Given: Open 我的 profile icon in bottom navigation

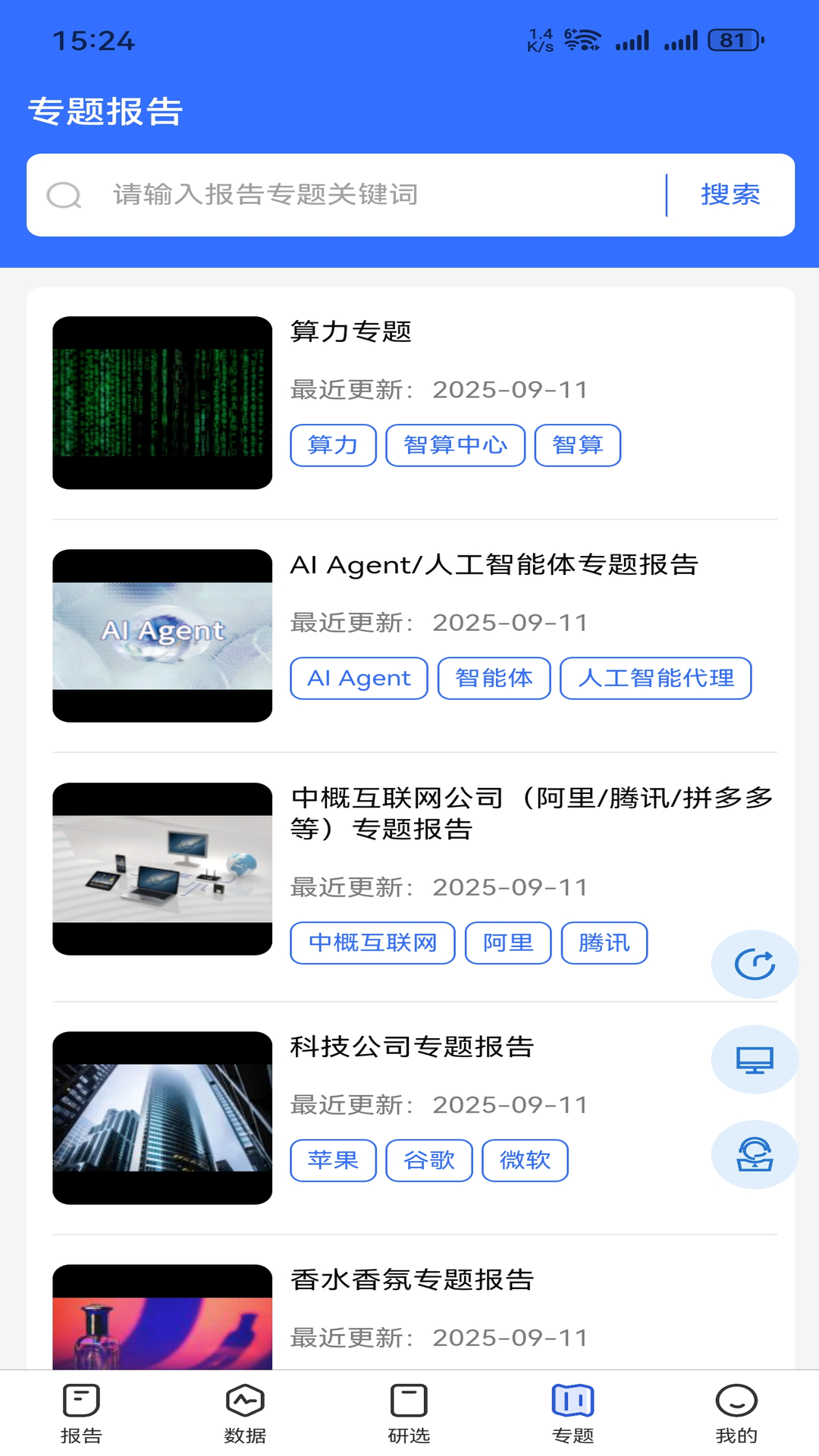Looking at the screenshot, I should point(735,1403).
